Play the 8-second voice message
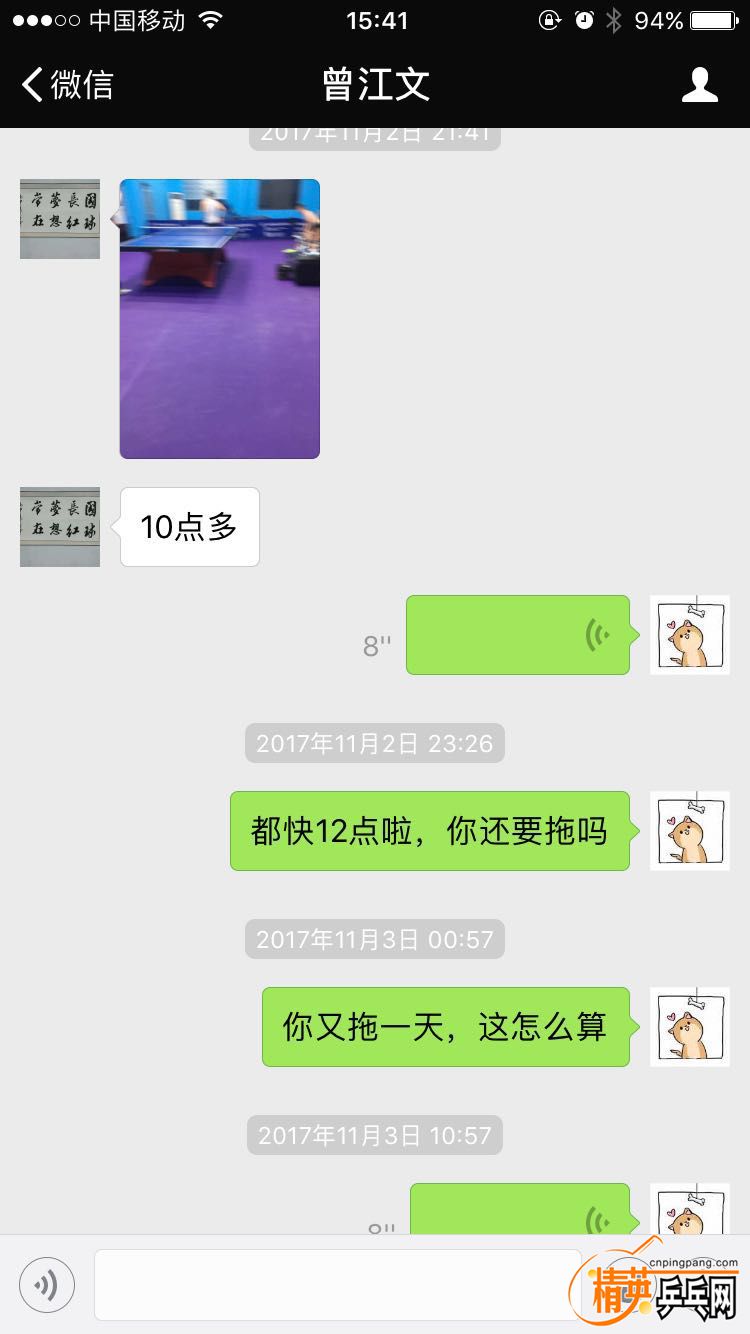 pyautogui.click(x=517, y=635)
